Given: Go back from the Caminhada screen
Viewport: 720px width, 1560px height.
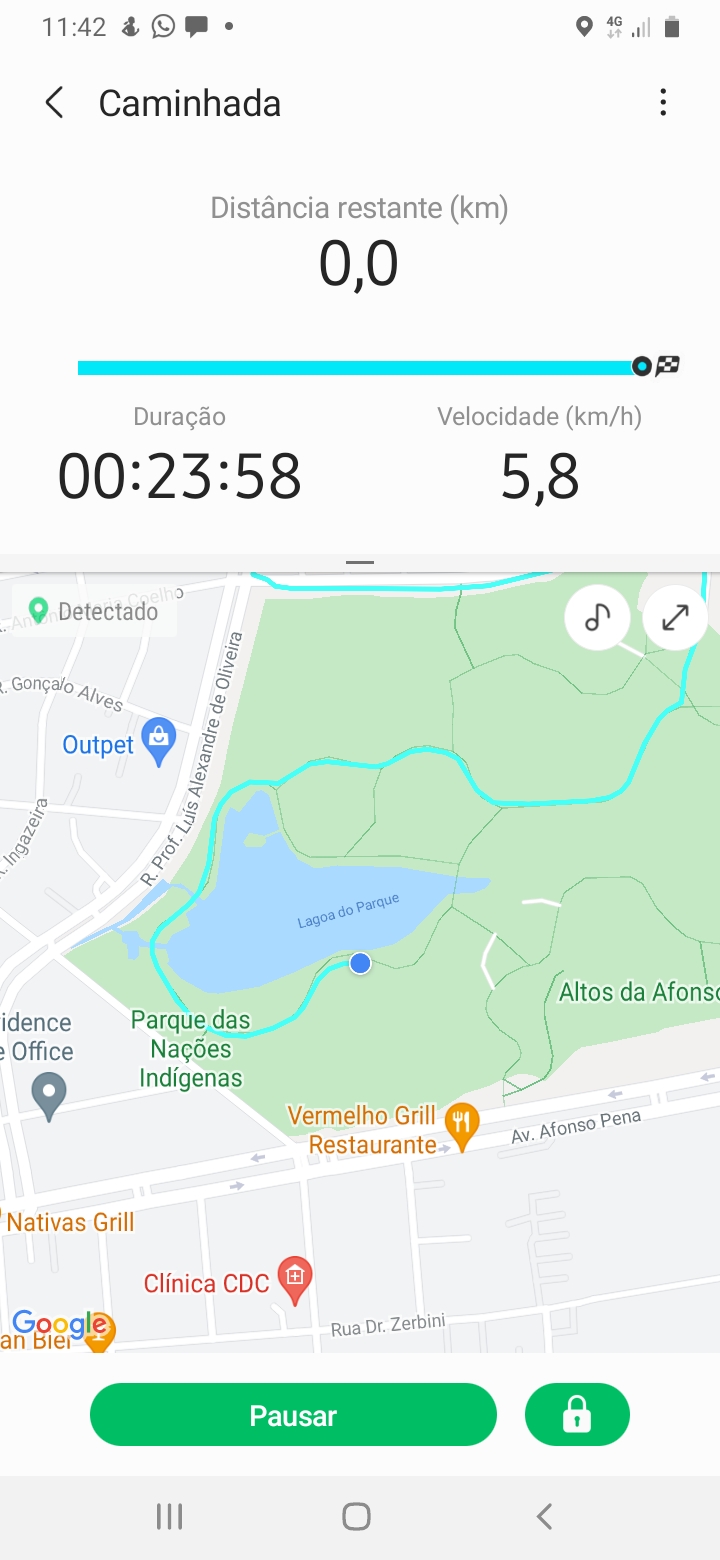Looking at the screenshot, I should click(54, 103).
